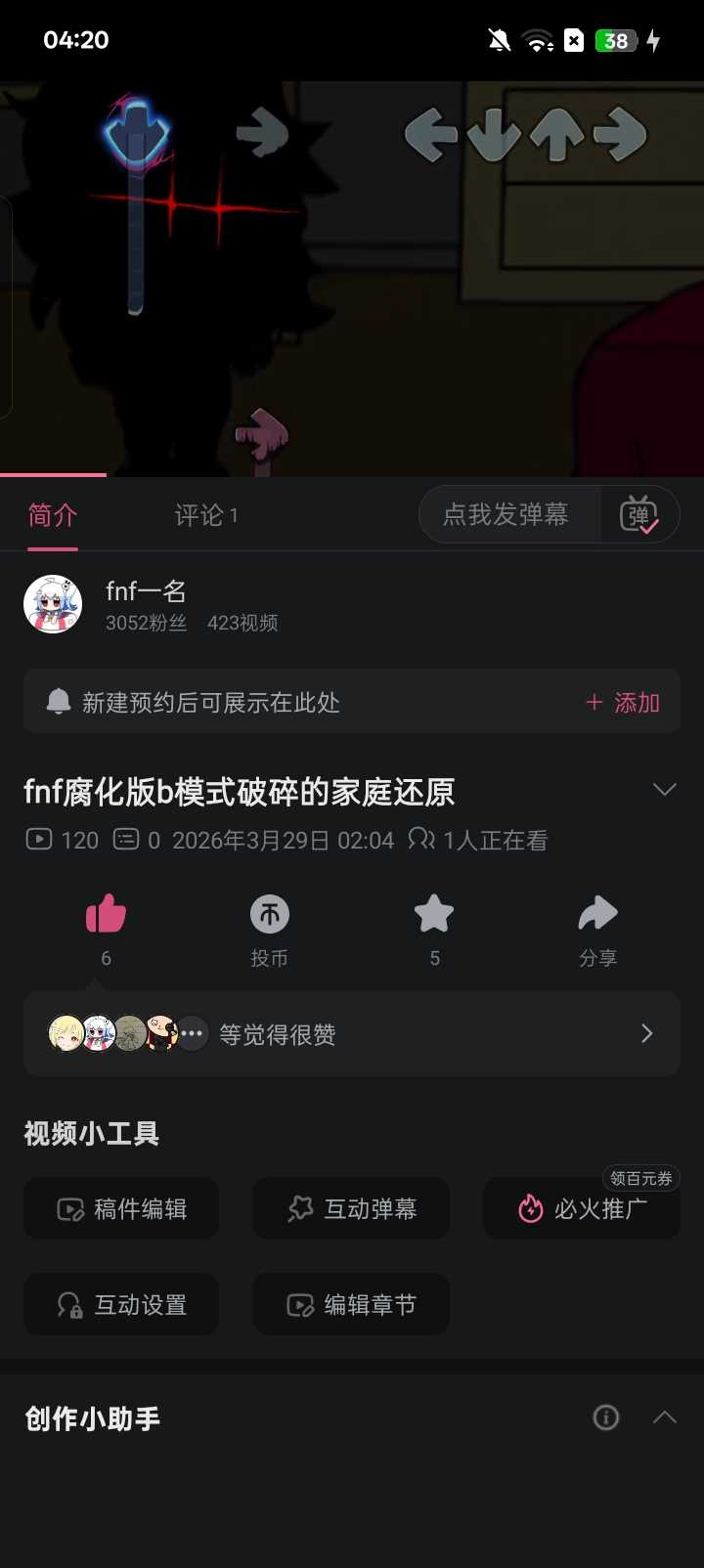Tap the 点我发弹幕 input box
The height and width of the screenshot is (1568, 704).
(x=506, y=515)
